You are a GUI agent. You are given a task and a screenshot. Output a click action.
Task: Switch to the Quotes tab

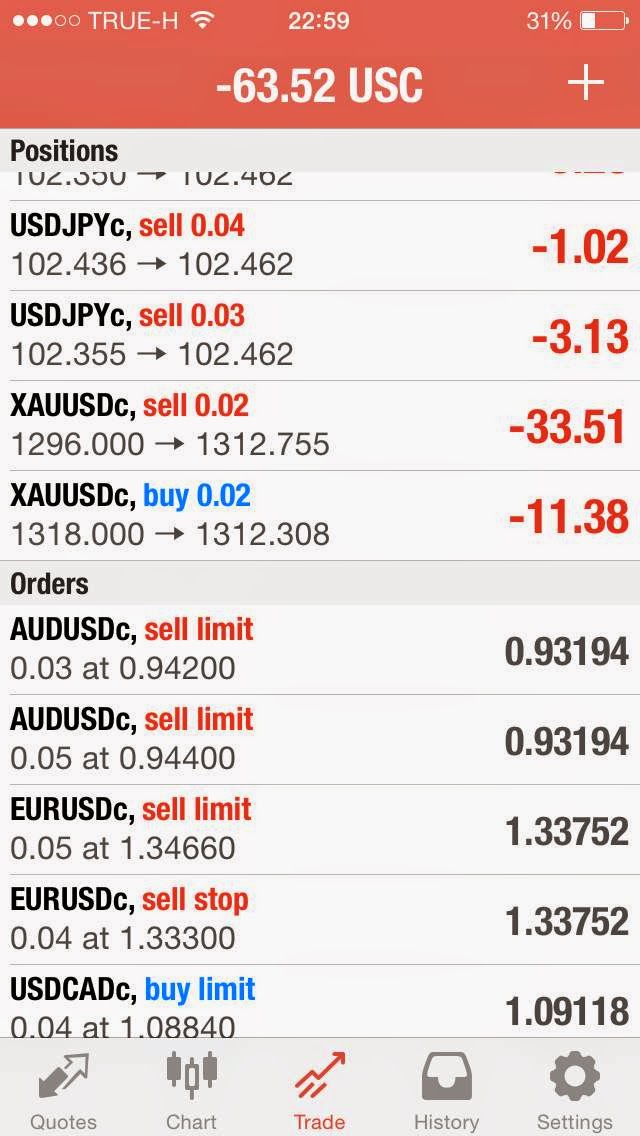[x=63, y=1089]
